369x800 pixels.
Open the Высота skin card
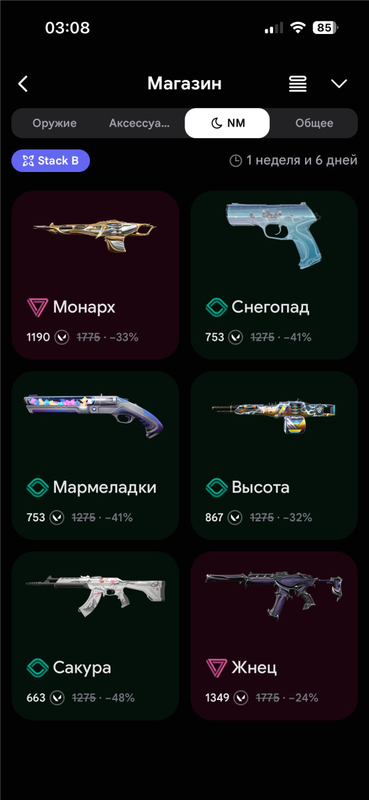[x=274, y=456]
